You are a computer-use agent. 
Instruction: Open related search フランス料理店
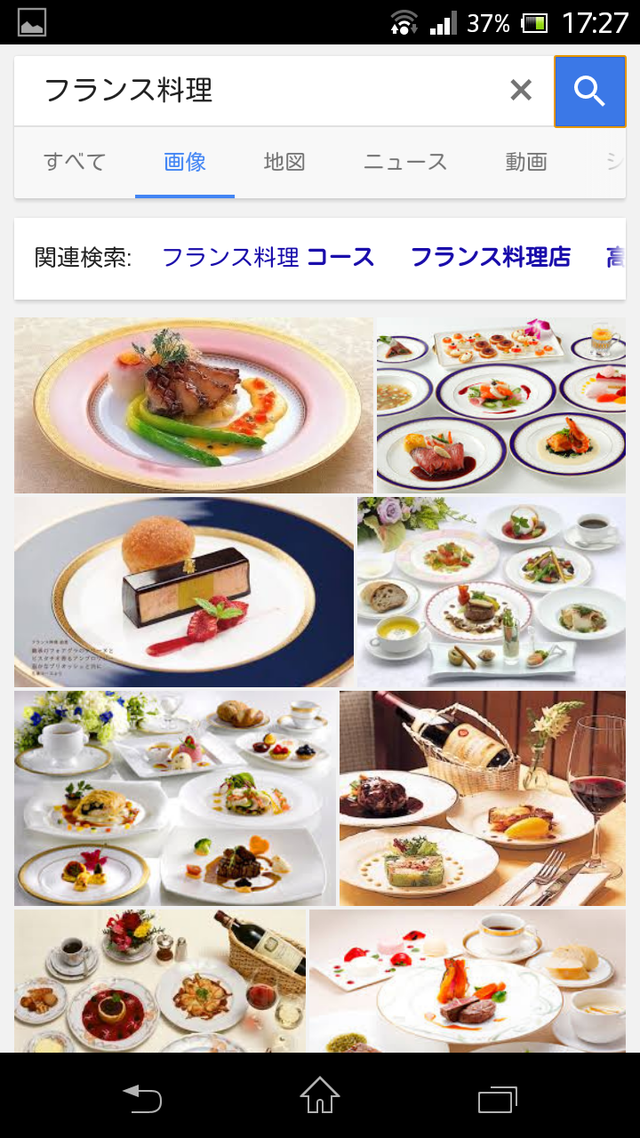click(490, 258)
